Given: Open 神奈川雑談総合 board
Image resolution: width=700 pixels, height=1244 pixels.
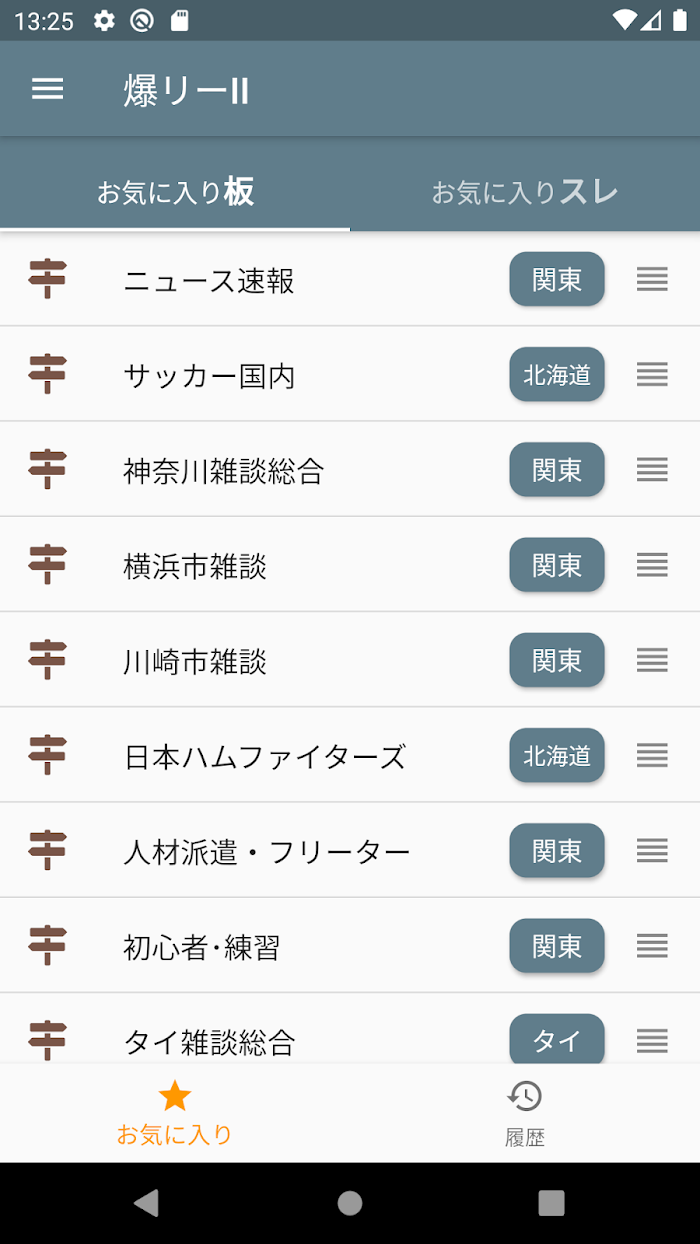Looking at the screenshot, I should 350,470.
